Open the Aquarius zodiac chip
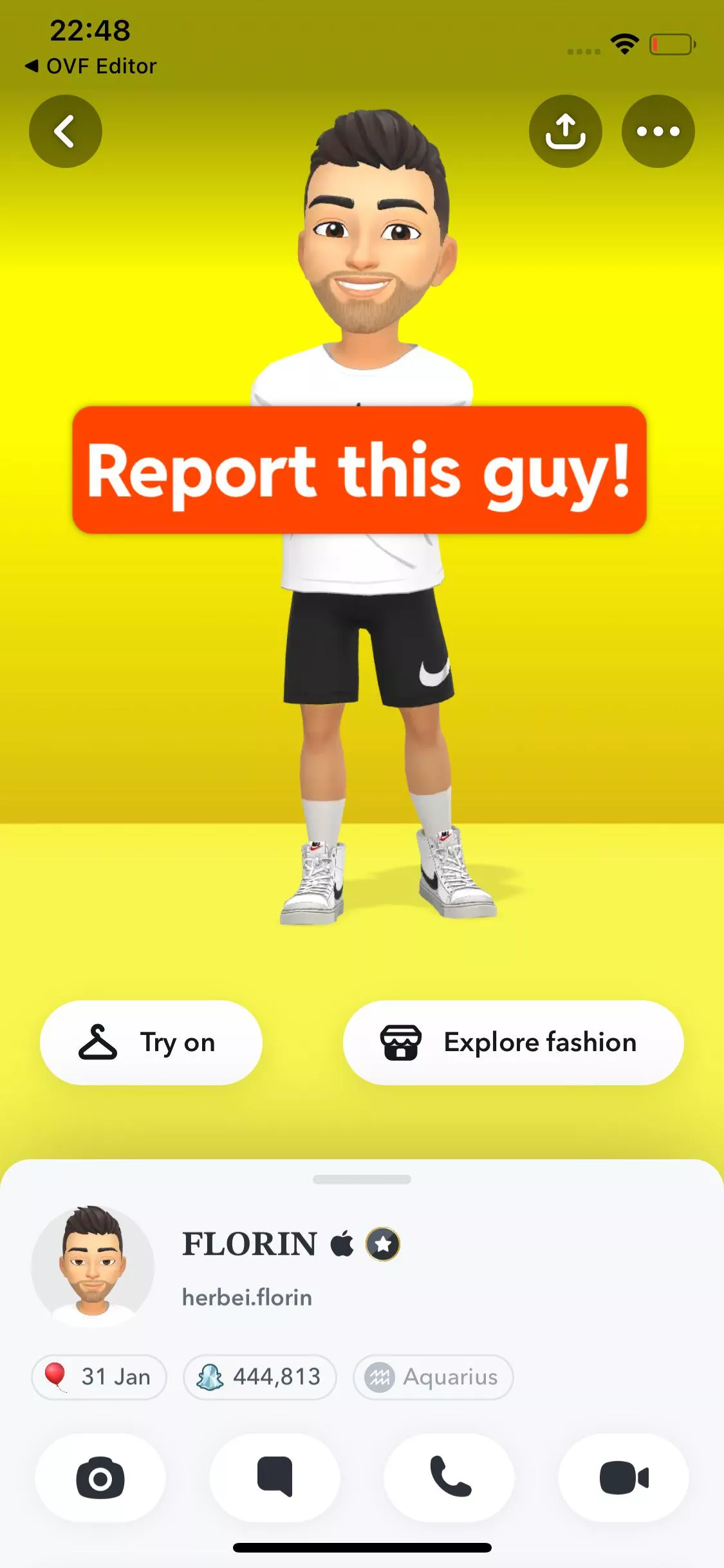The width and height of the screenshot is (724, 1568). pos(432,1377)
